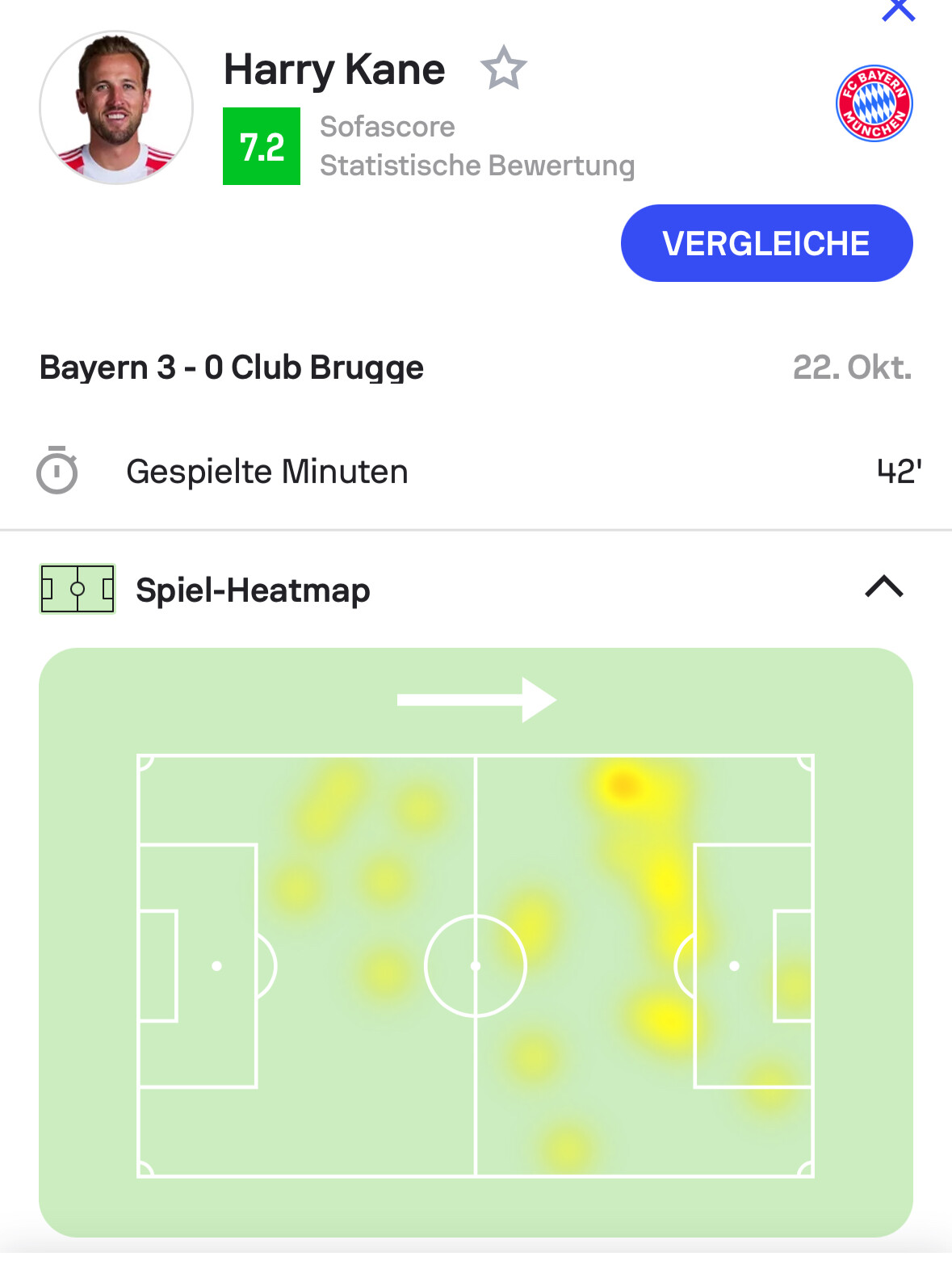This screenshot has height=1261, width=952.
Task: Mark Harry Kane as favorite
Action: coord(503,68)
